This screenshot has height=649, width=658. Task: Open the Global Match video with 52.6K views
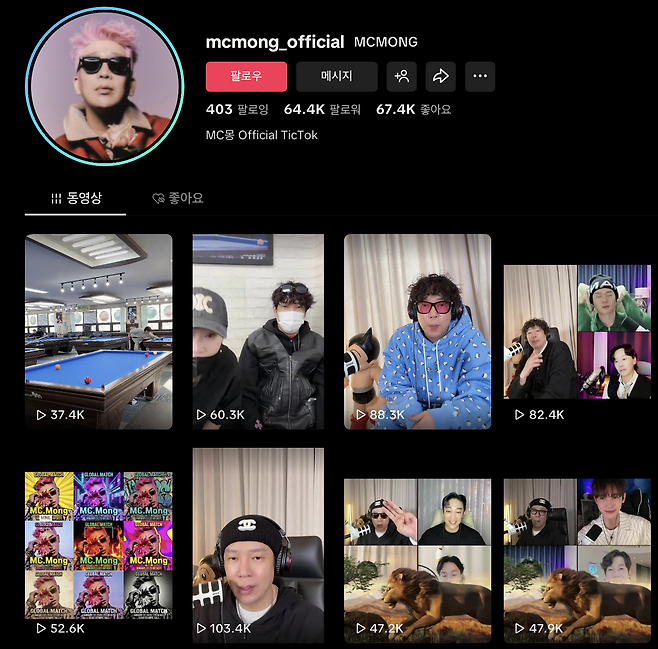[98, 545]
